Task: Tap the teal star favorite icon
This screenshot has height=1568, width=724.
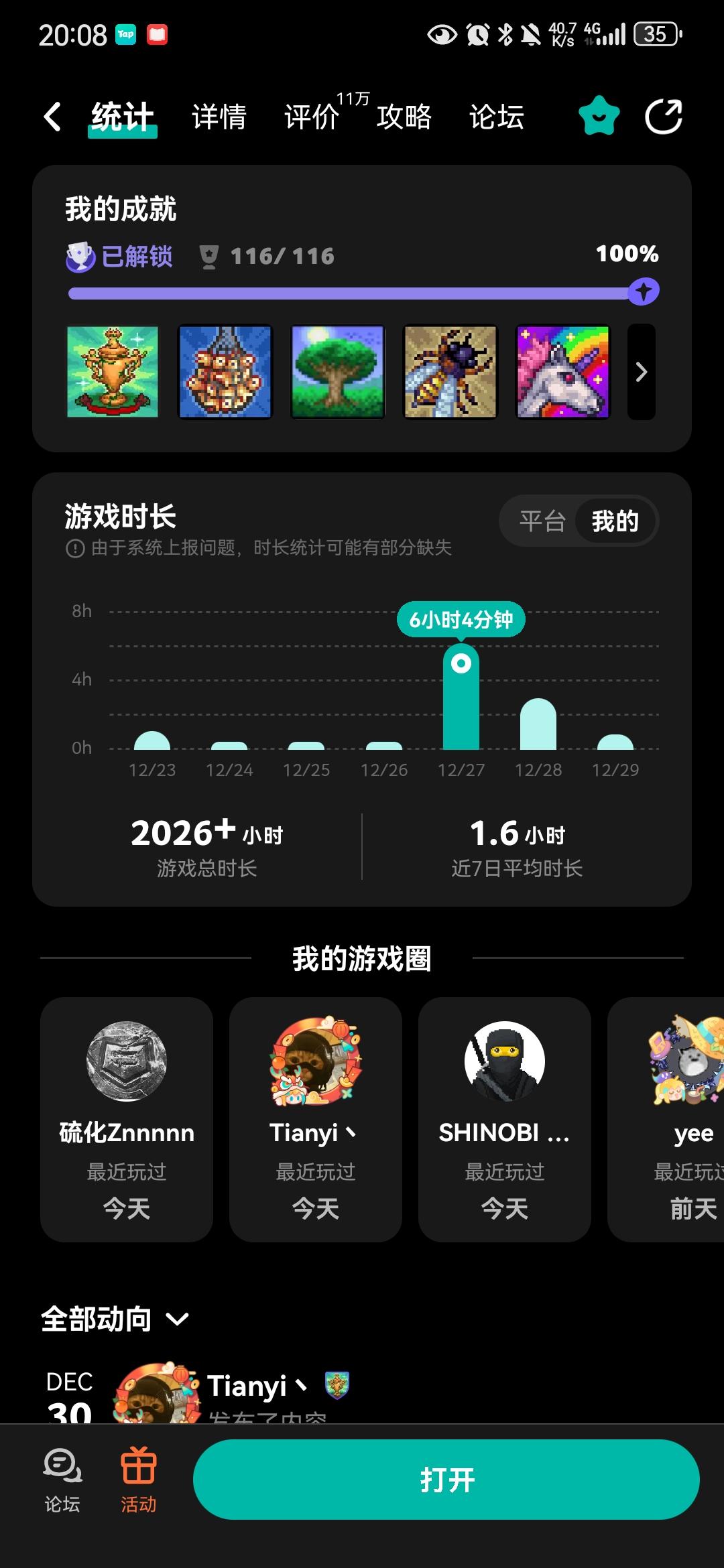Action: coord(599,116)
